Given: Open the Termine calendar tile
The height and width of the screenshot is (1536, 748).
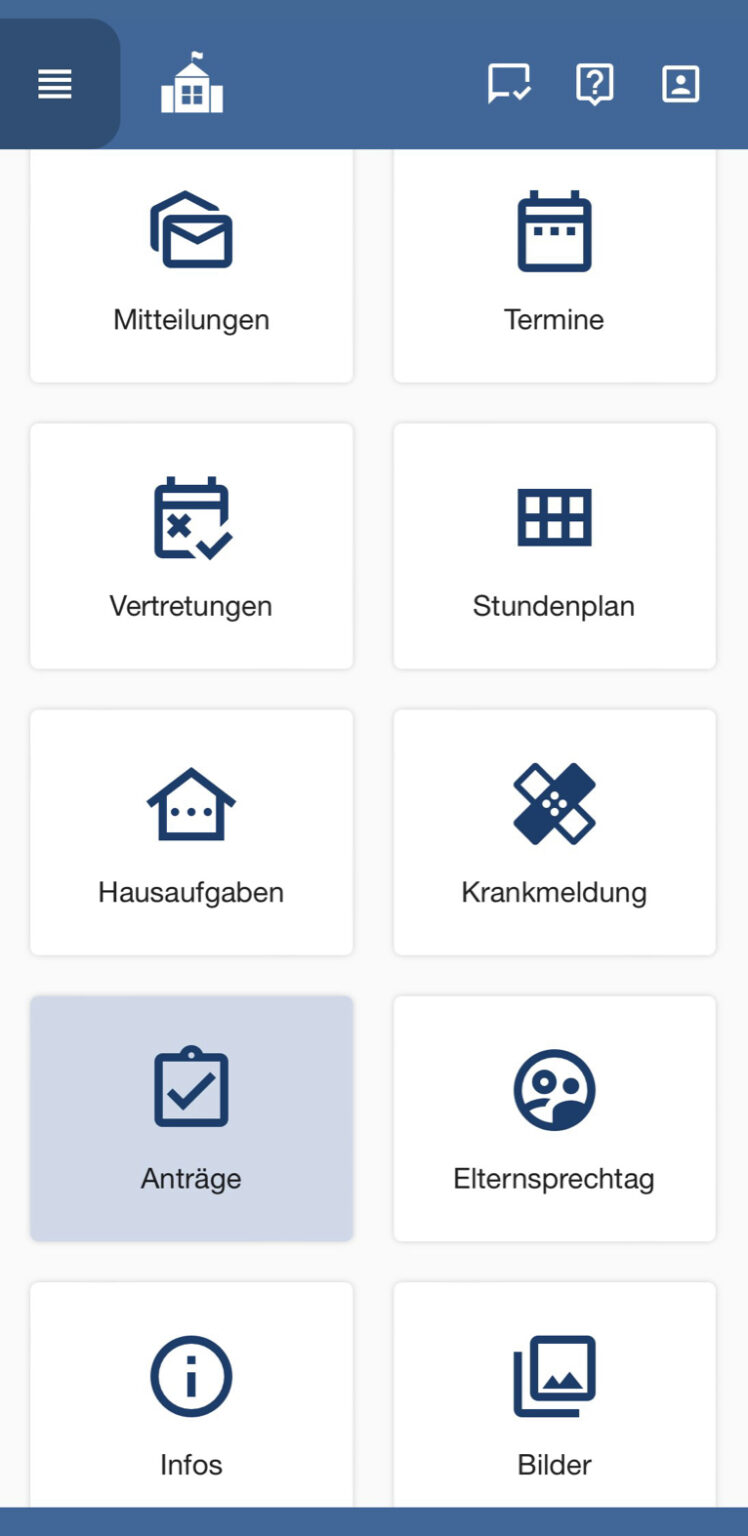Looking at the screenshot, I should pos(554,266).
